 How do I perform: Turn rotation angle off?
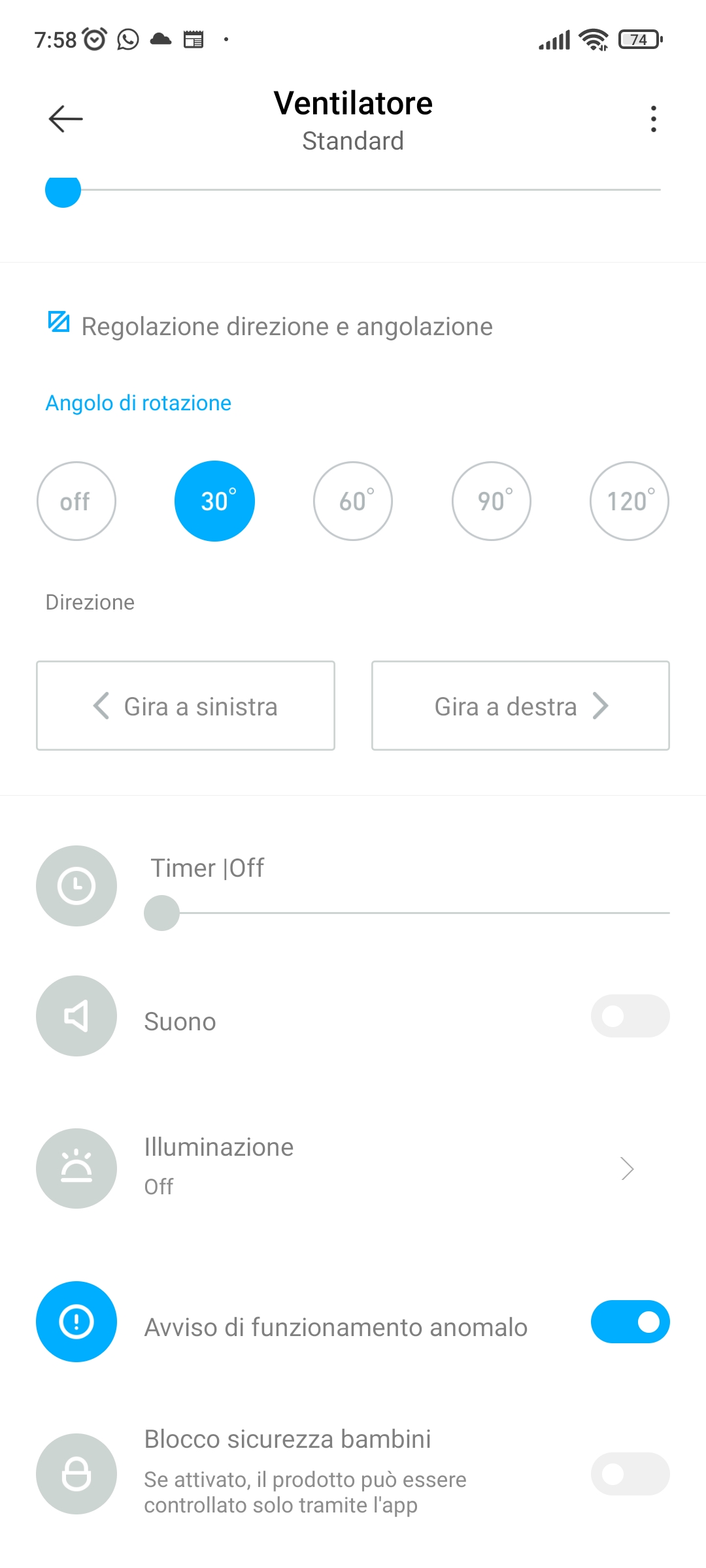76,501
